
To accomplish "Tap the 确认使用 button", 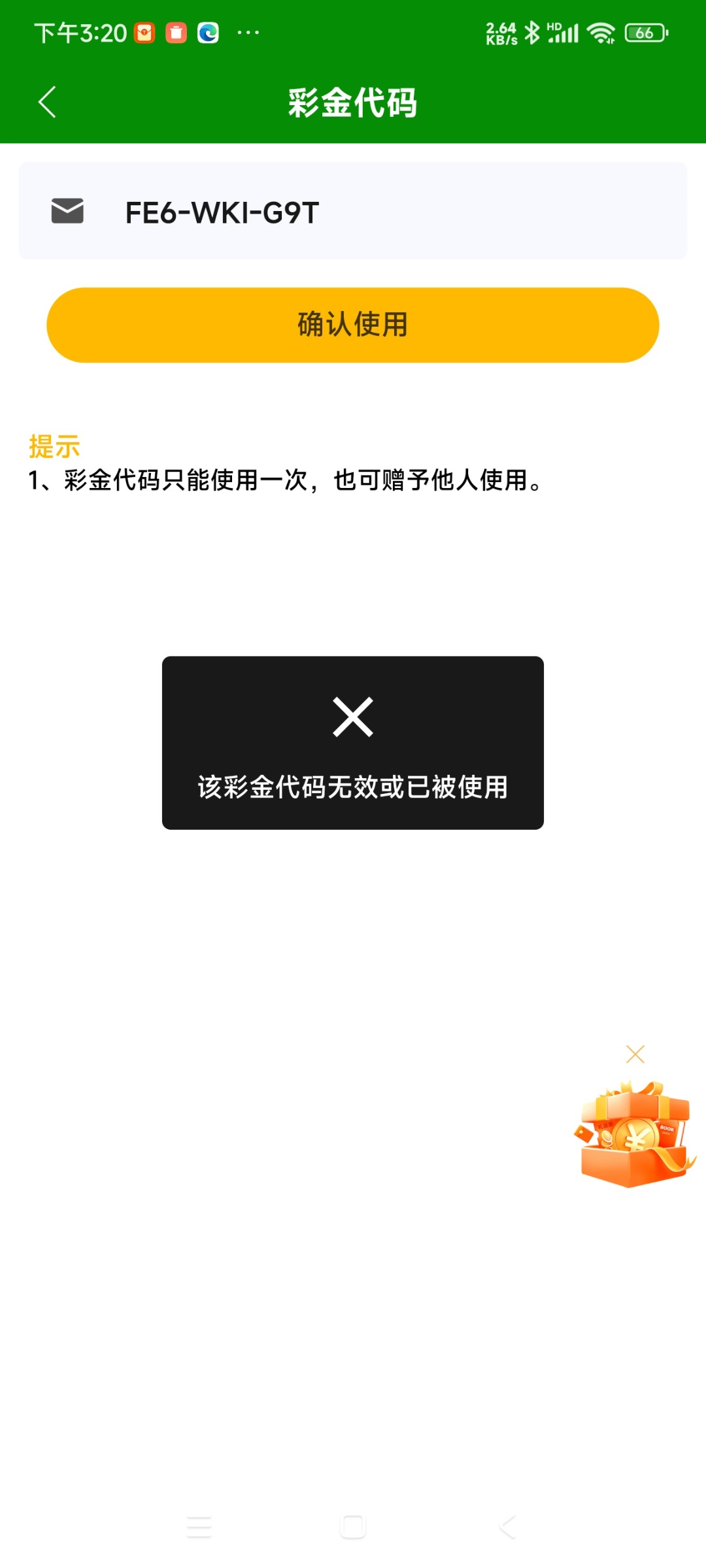I will click(x=353, y=325).
